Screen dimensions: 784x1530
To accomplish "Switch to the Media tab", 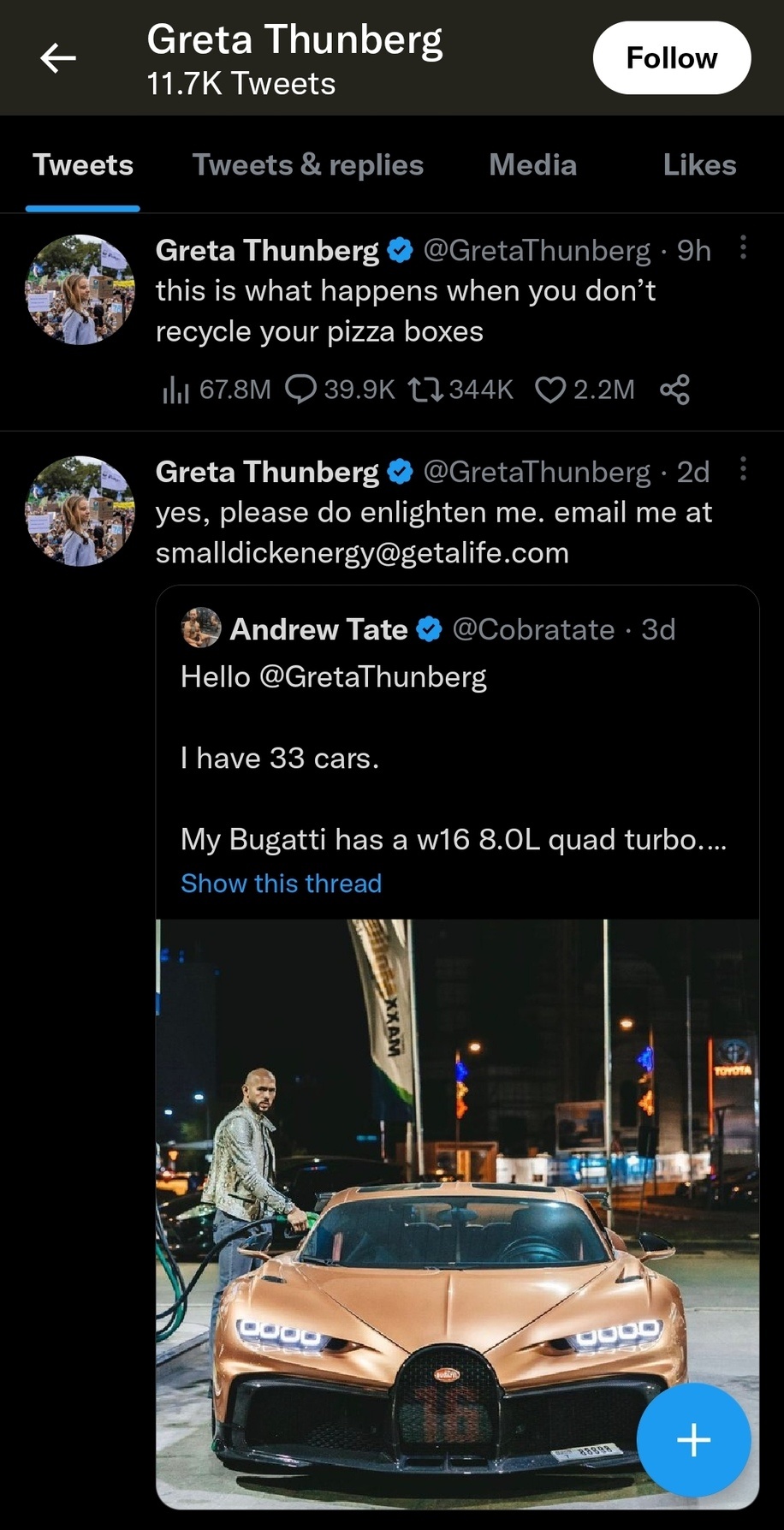I will coord(532,164).
